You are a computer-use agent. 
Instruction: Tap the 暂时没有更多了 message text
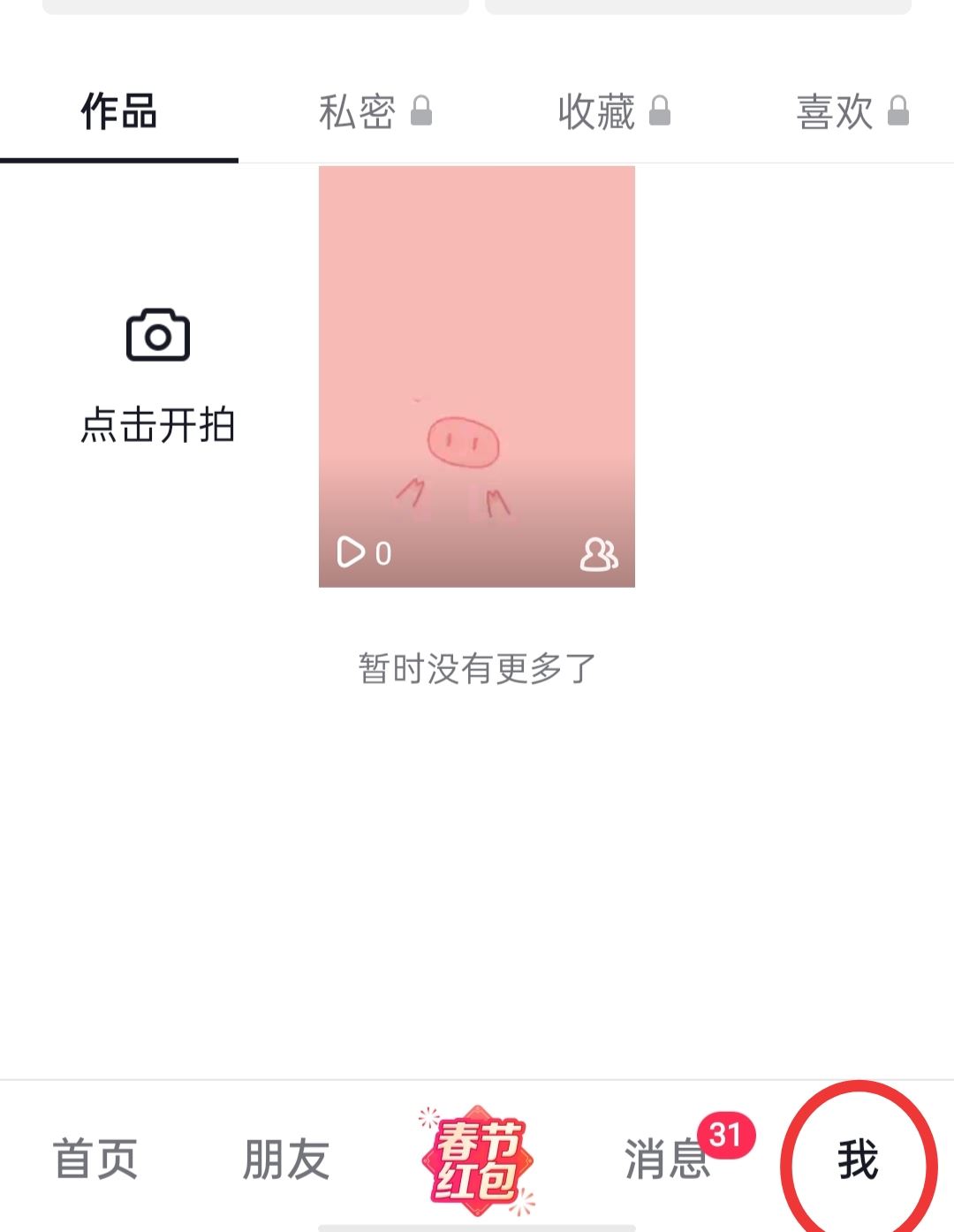tap(477, 670)
